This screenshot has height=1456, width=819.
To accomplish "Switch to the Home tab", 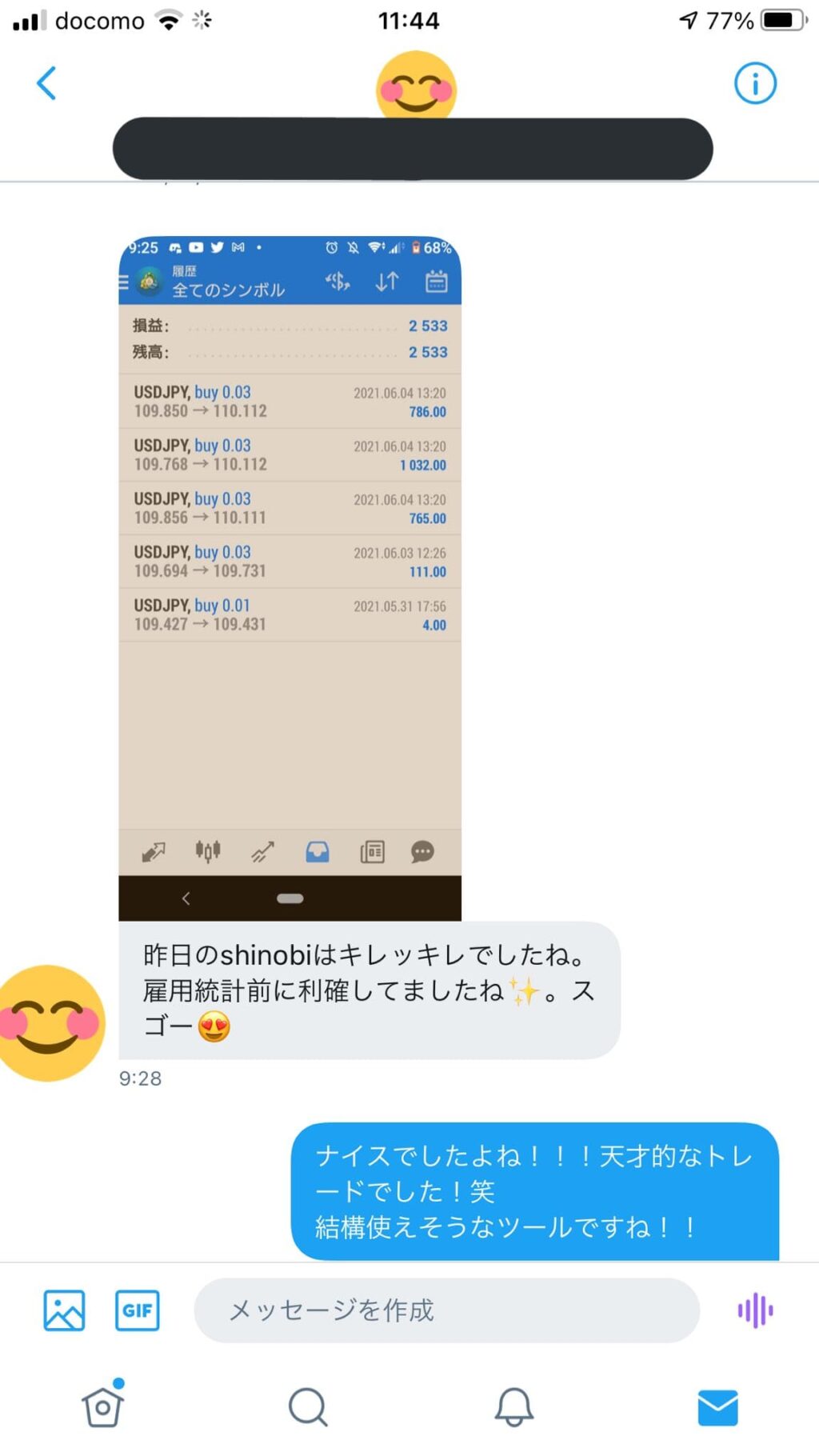I will tap(103, 1406).
